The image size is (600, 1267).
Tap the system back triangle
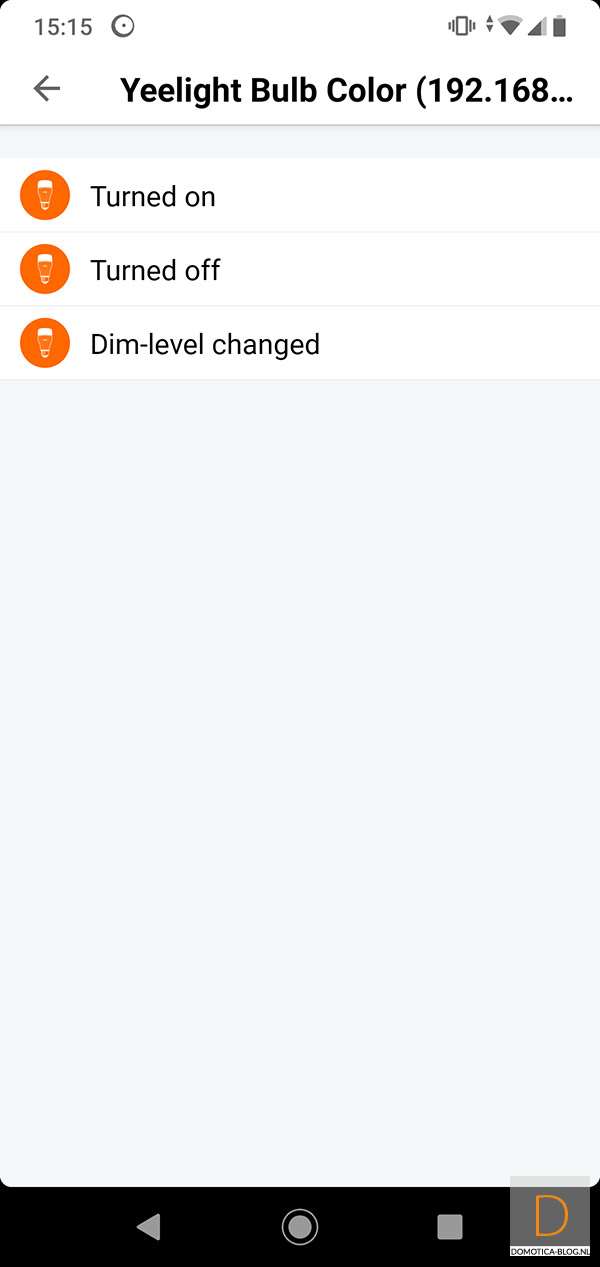[149, 1226]
